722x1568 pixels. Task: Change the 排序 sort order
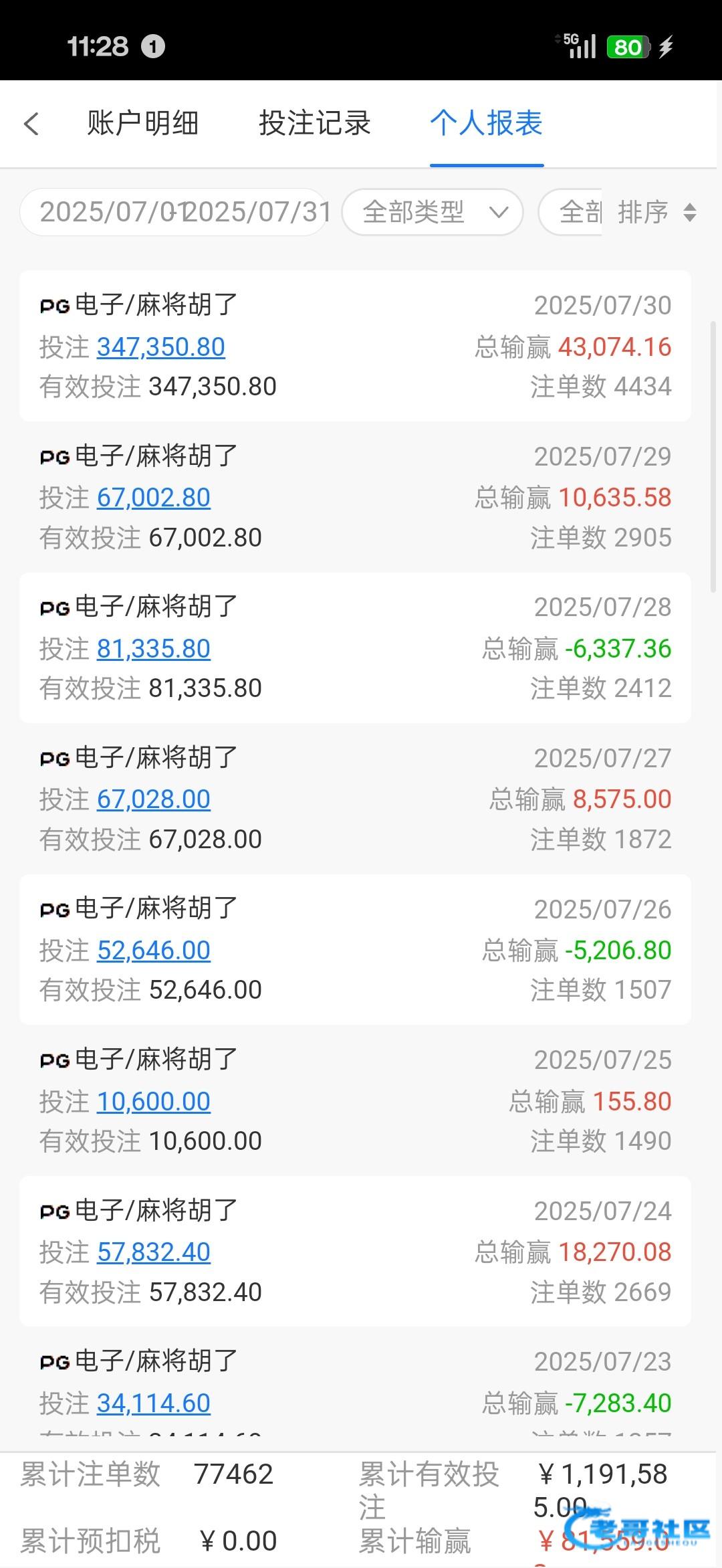click(x=656, y=212)
